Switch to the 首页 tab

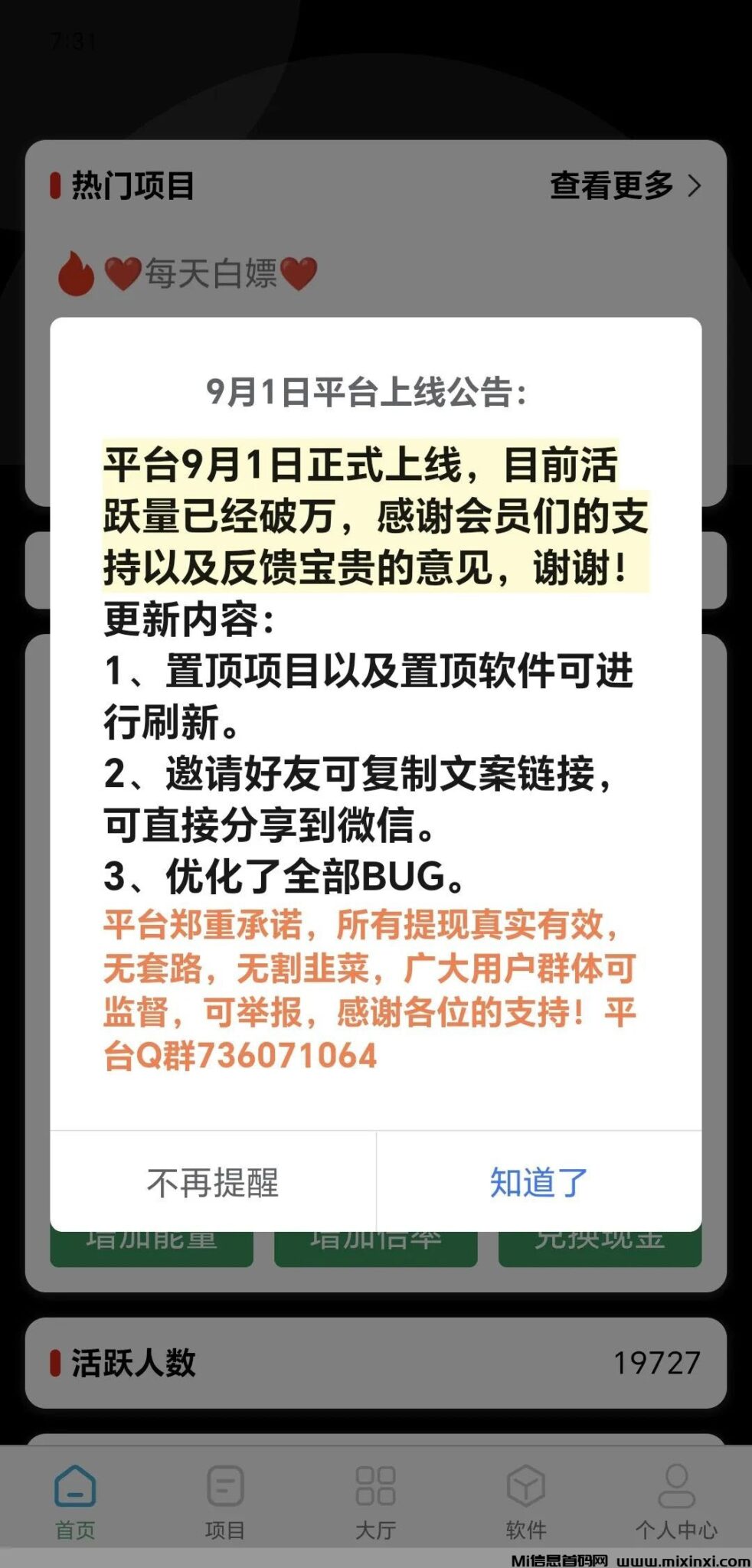tap(75, 1501)
